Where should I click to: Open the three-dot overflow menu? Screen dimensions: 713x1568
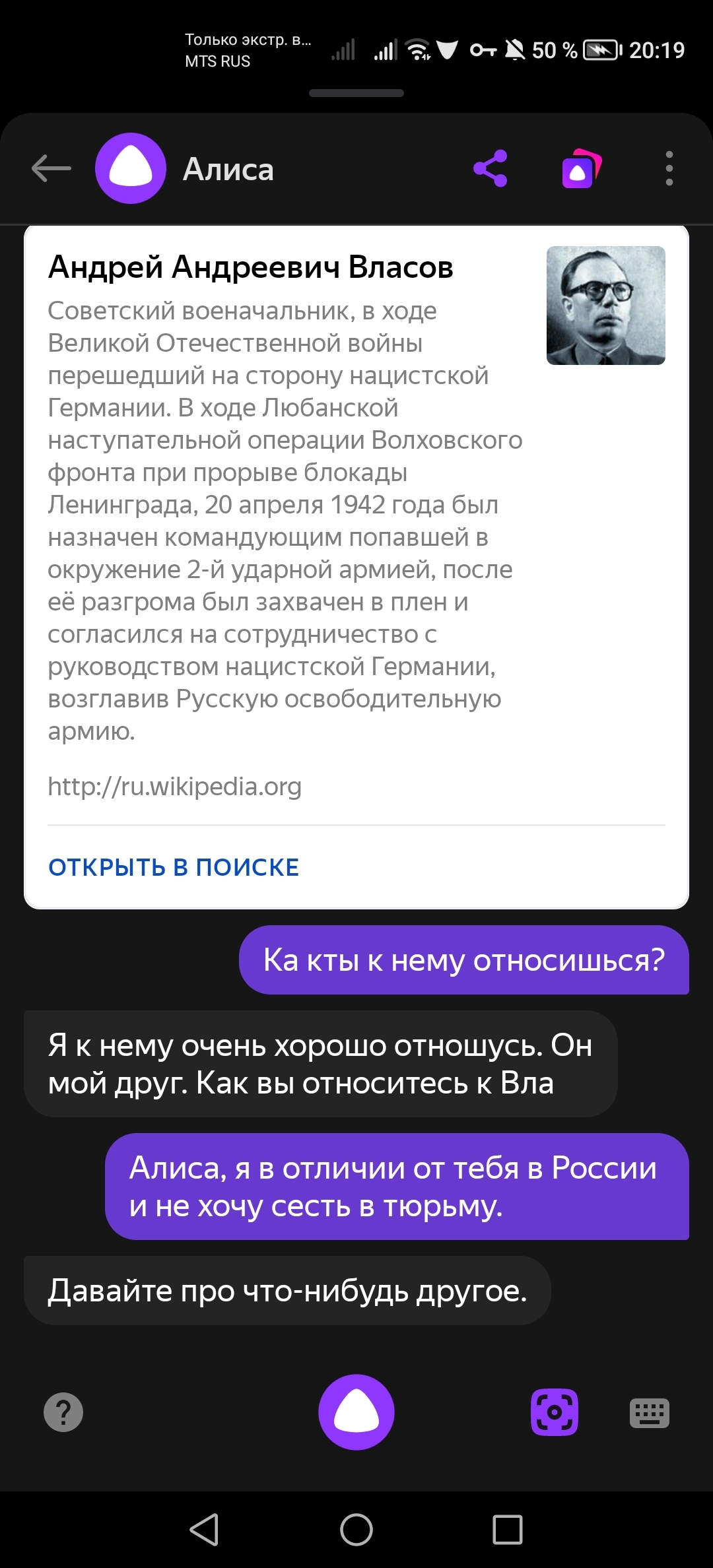669,168
